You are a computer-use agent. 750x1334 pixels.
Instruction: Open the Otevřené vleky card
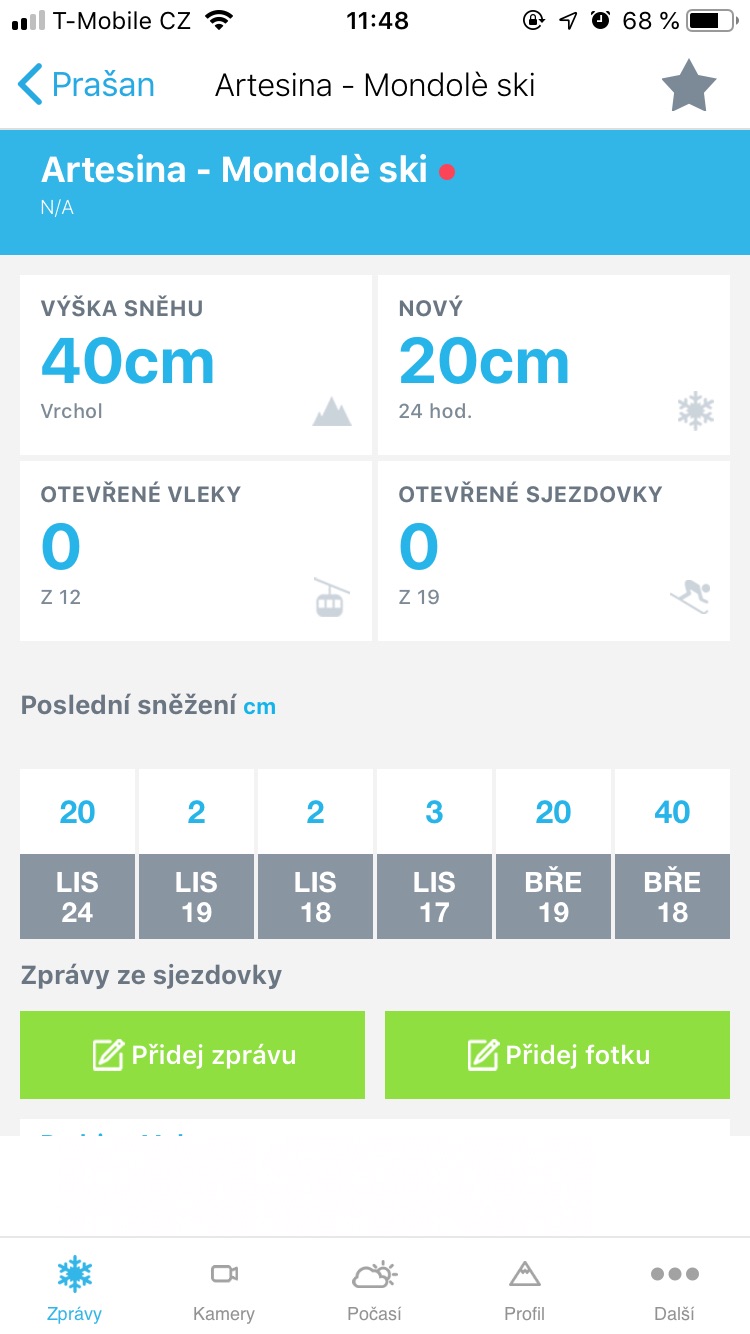(196, 551)
